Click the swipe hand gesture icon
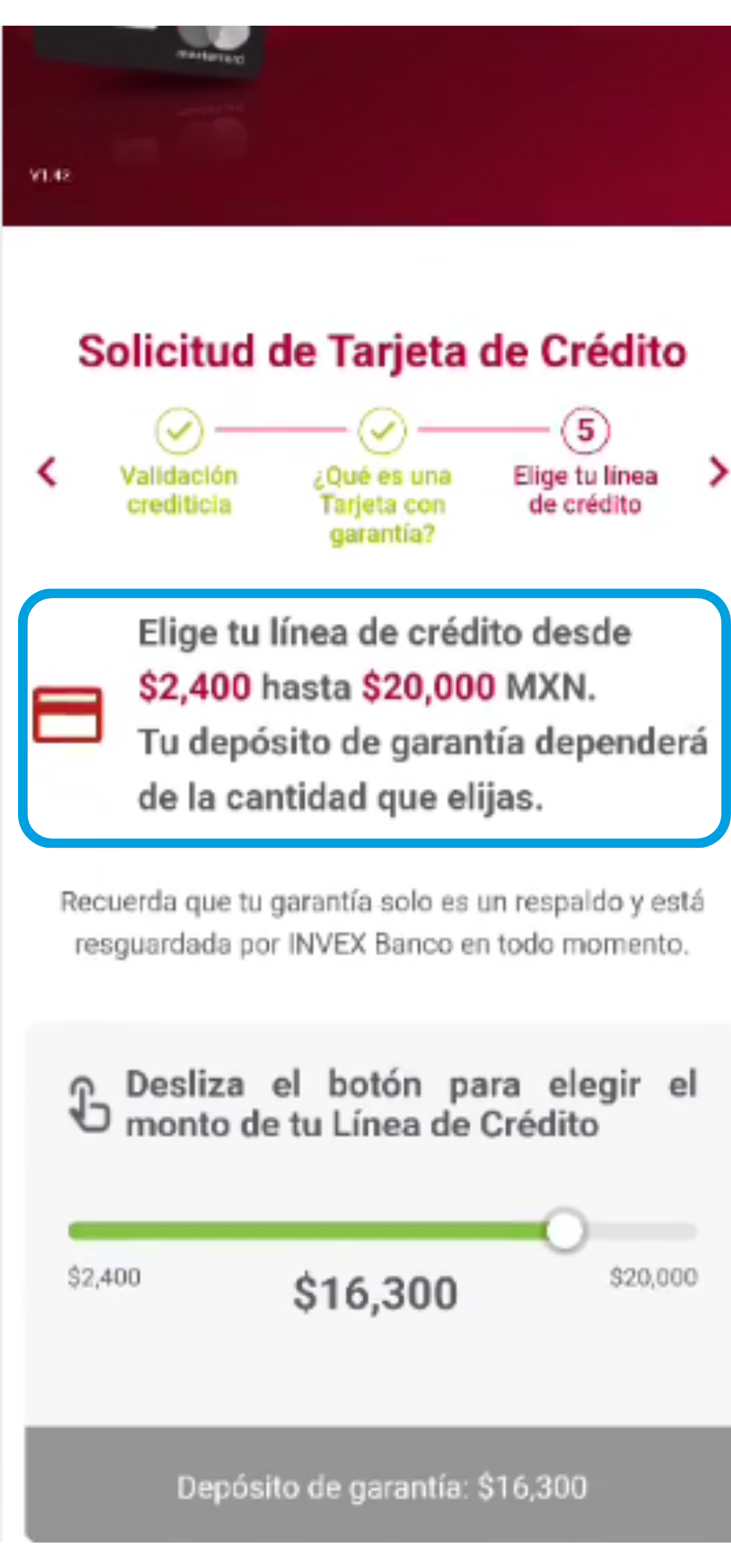The image size is (731, 1568). tap(89, 1103)
